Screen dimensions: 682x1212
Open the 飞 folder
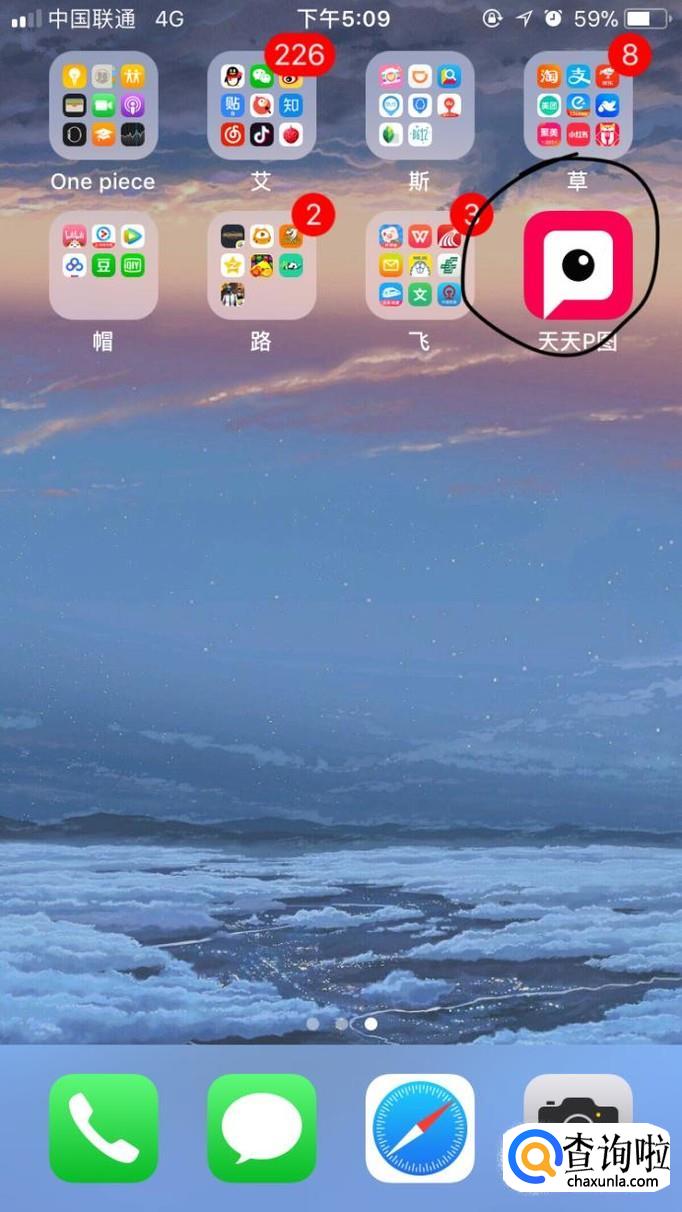(x=419, y=265)
